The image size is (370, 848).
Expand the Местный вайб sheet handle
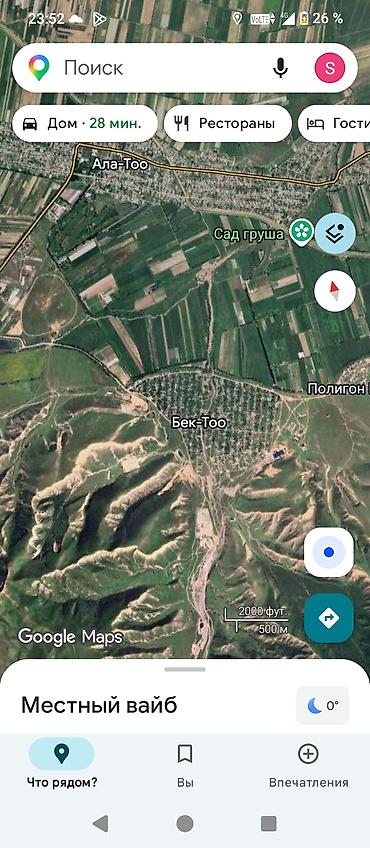click(x=185, y=670)
